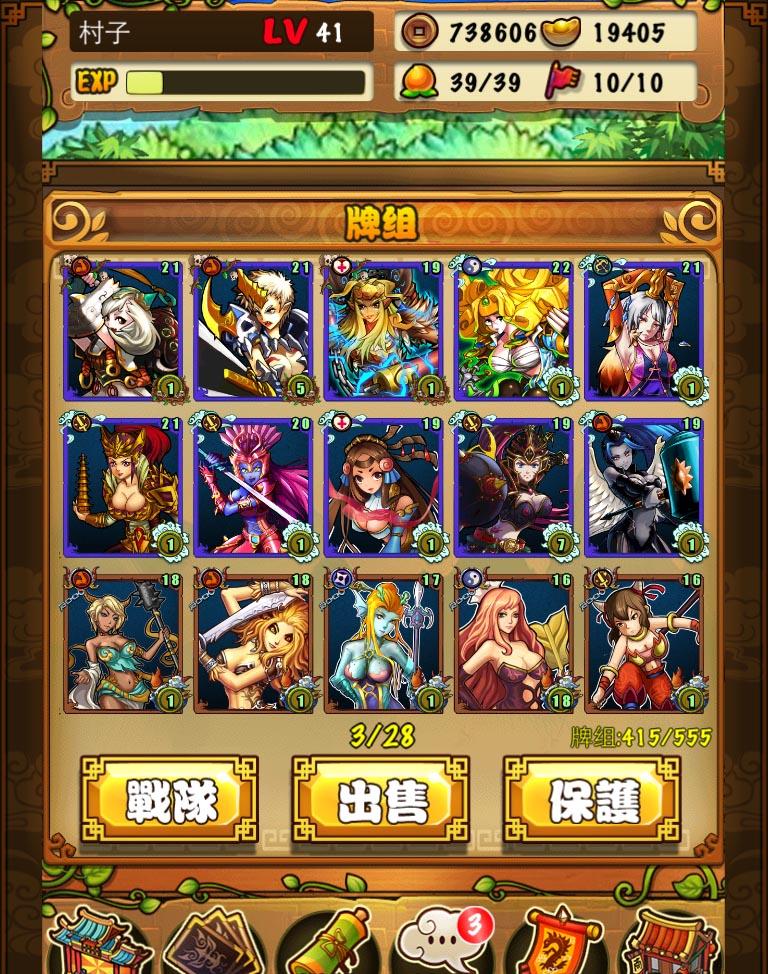Select the golden-rose haired card numbered 22

tap(514, 331)
